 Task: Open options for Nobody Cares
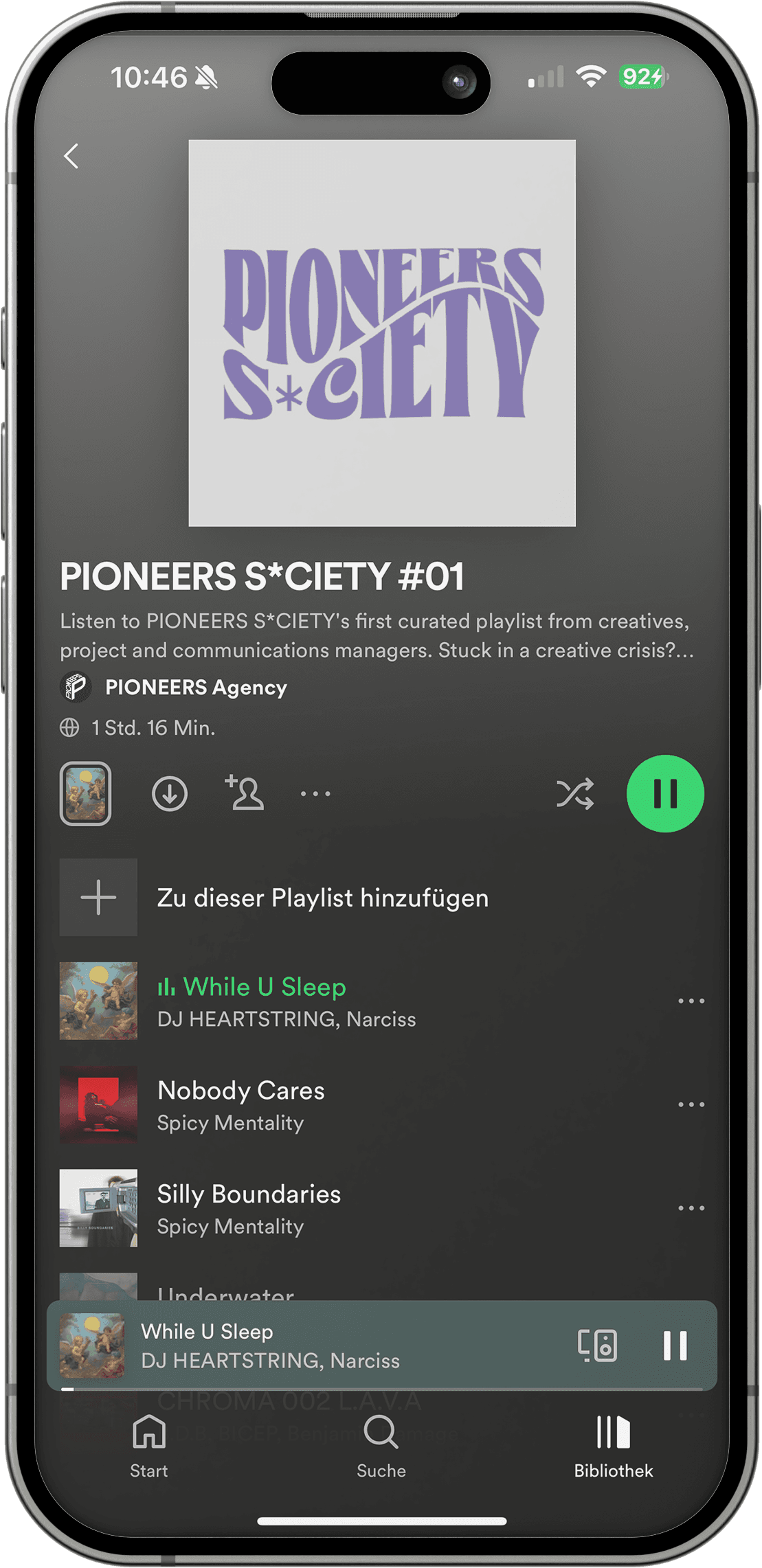(x=691, y=1105)
